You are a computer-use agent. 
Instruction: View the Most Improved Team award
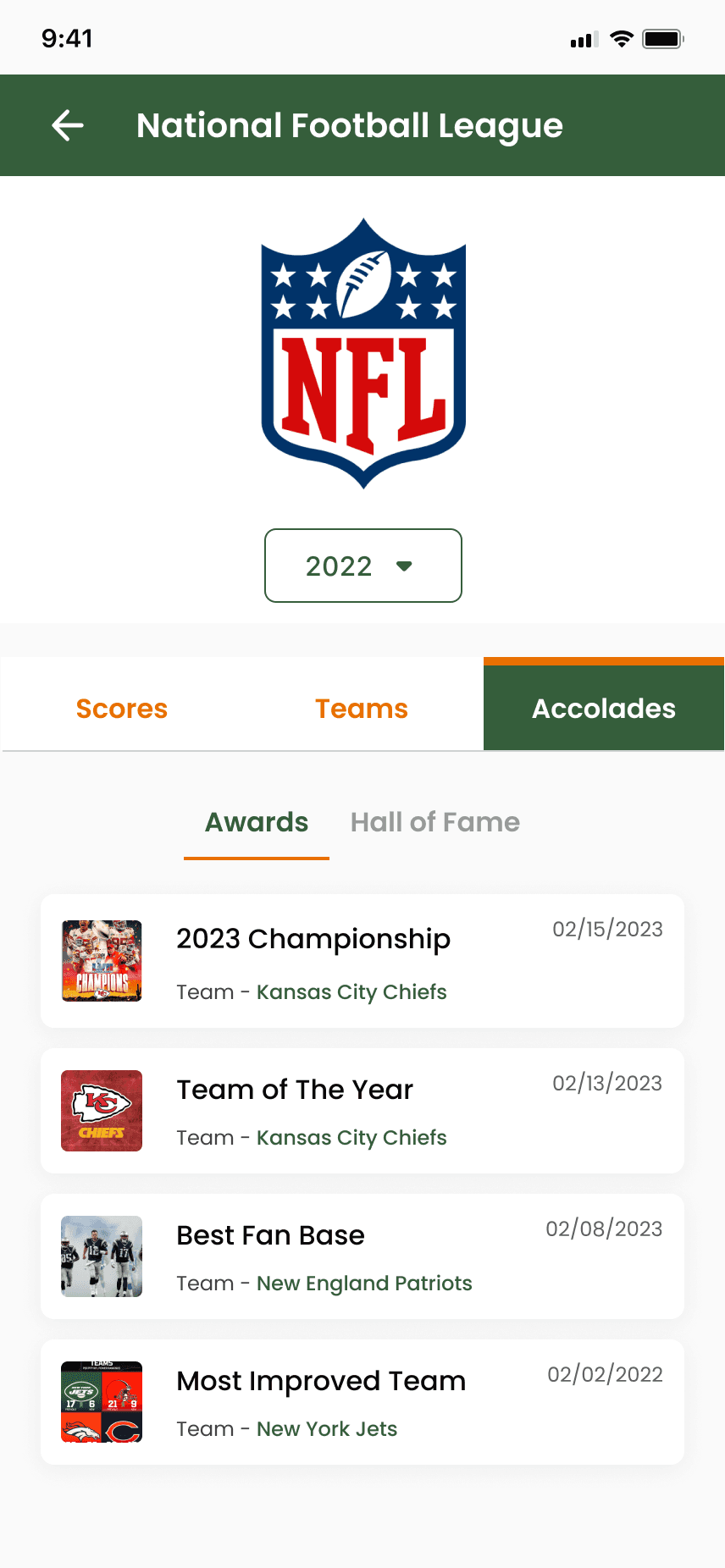tap(362, 1402)
